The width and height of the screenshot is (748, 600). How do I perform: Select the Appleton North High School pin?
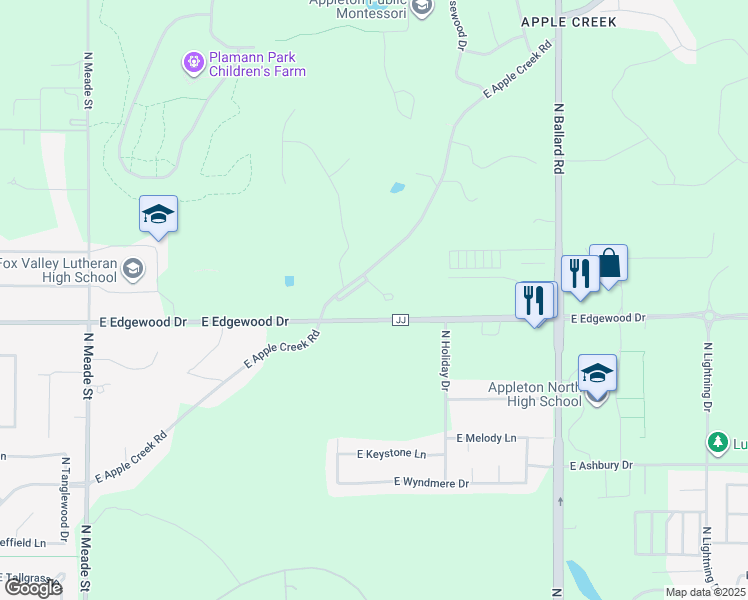[597, 374]
